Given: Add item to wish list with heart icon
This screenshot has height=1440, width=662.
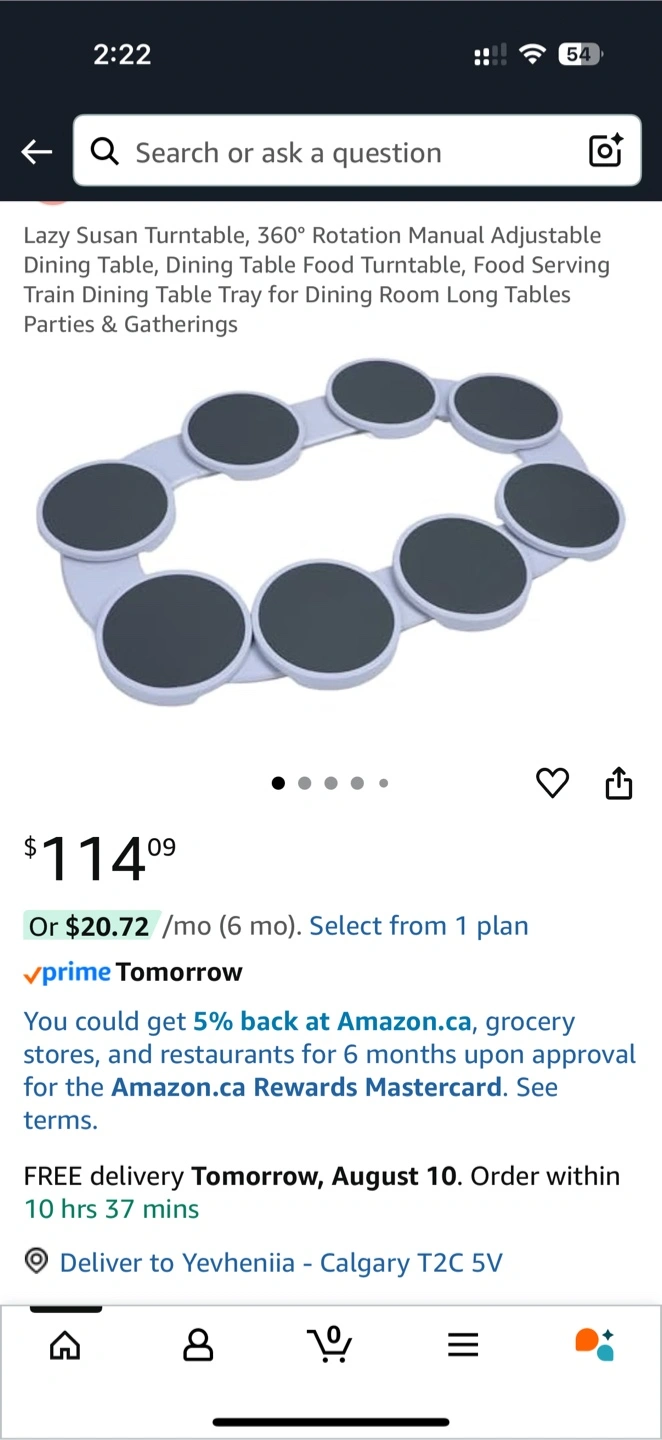Looking at the screenshot, I should click(x=552, y=783).
